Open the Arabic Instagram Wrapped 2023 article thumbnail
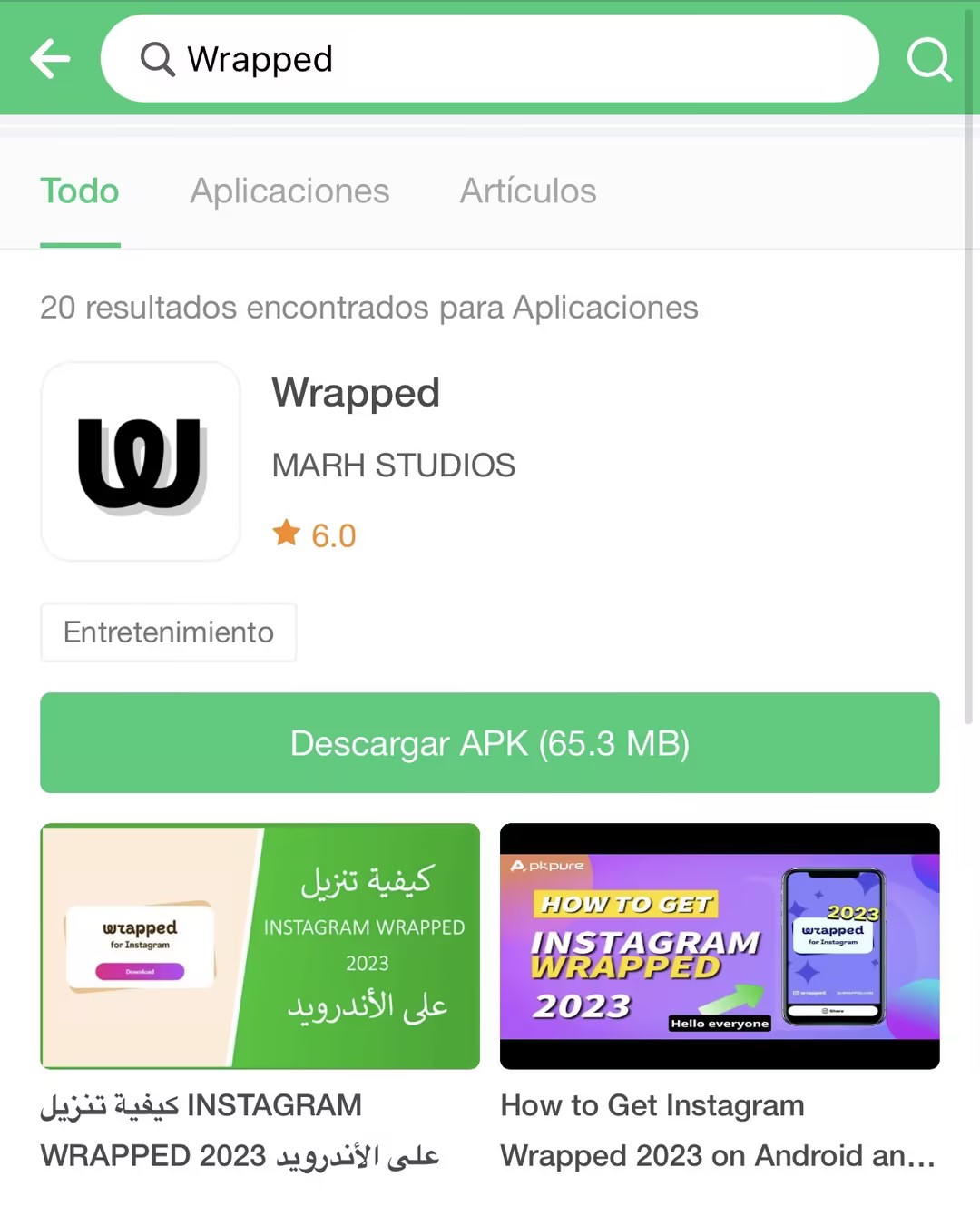Image resolution: width=980 pixels, height=1206 pixels. pyautogui.click(x=260, y=945)
